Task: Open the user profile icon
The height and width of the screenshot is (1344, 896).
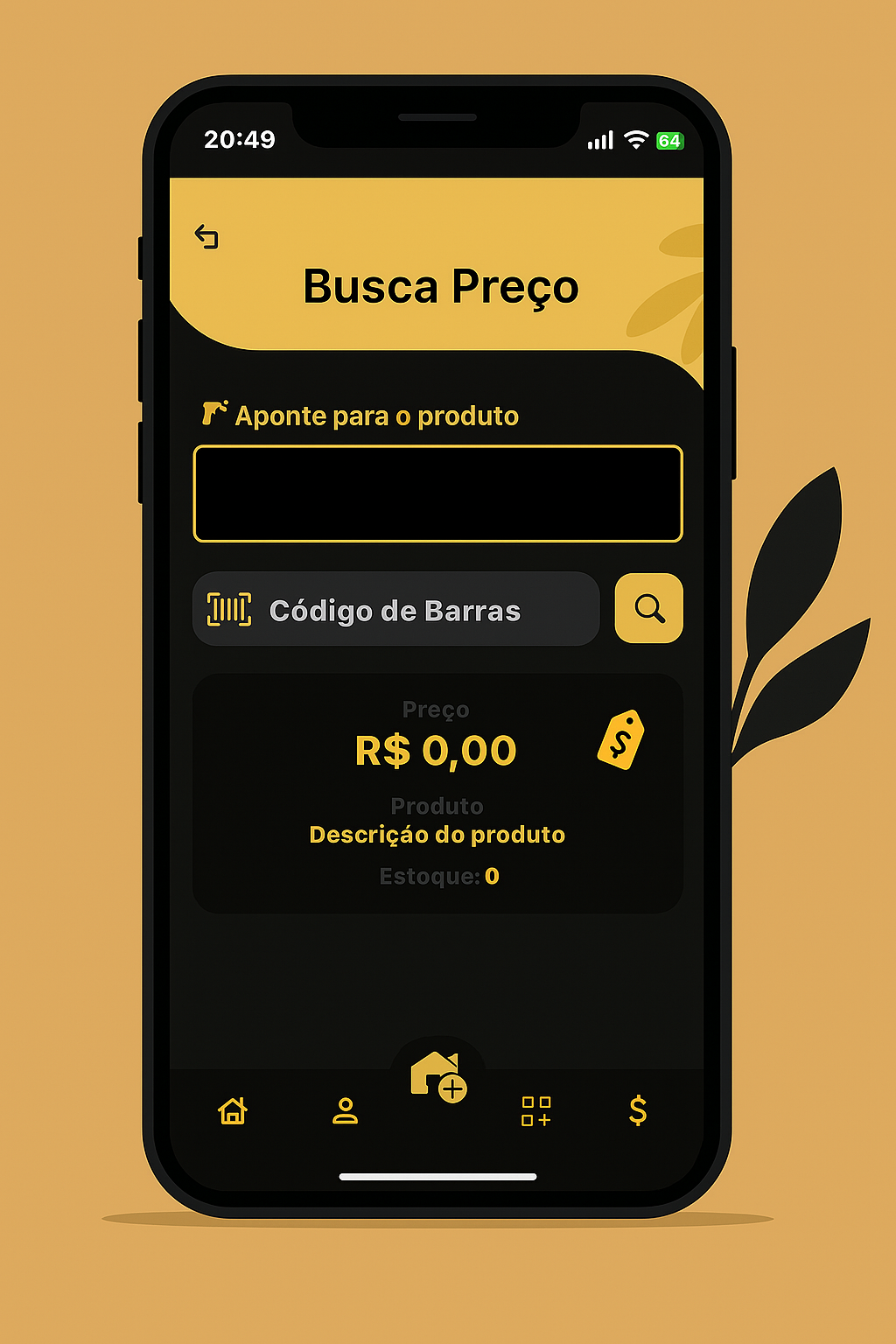Action: tap(346, 1112)
